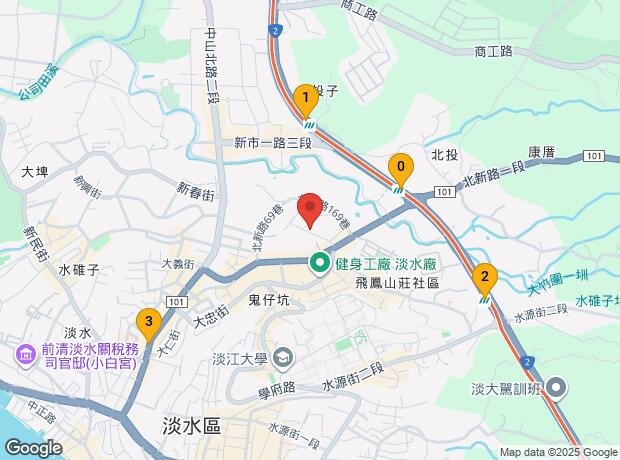Choose the orange marker numbered 3

tap(149, 325)
